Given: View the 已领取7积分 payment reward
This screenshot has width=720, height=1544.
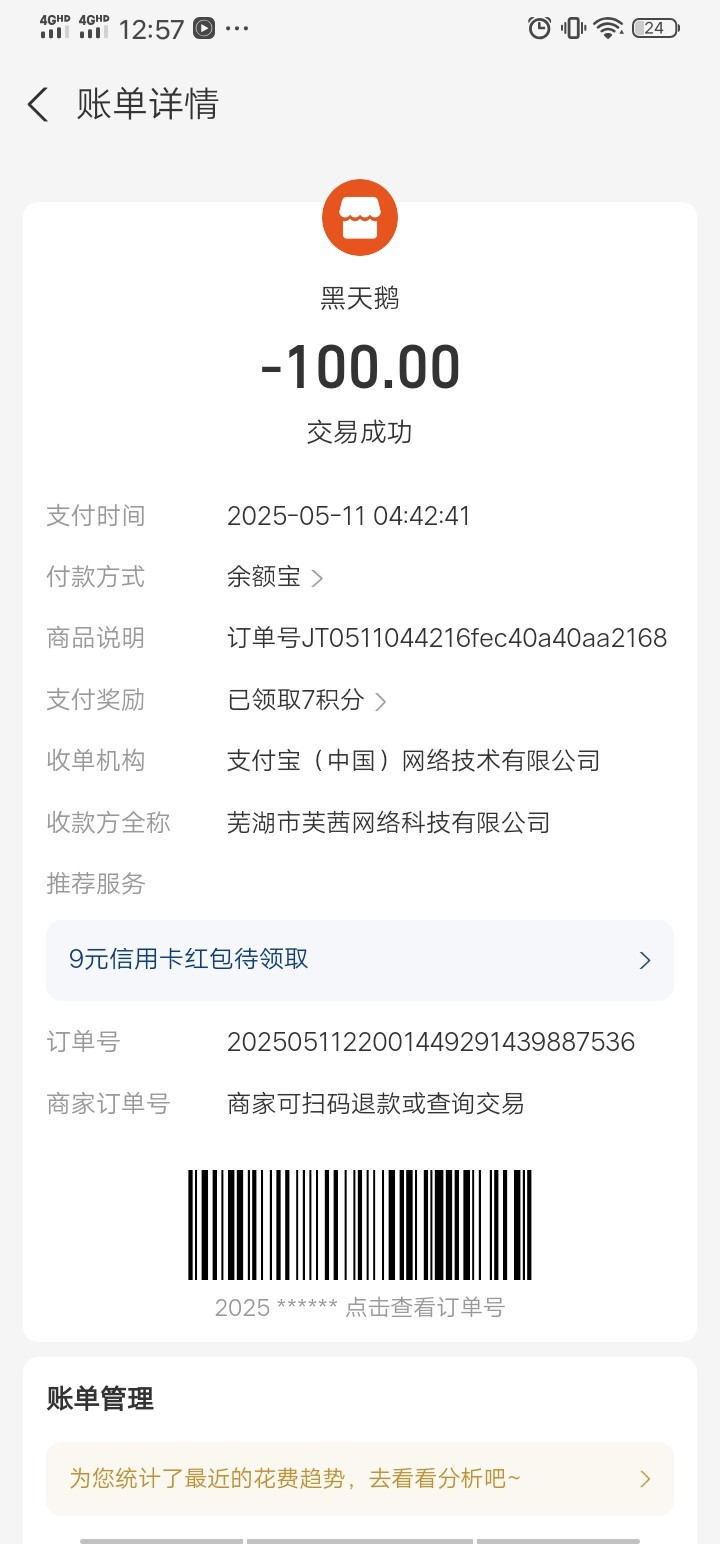Looking at the screenshot, I should pyautogui.click(x=307, y=700).
